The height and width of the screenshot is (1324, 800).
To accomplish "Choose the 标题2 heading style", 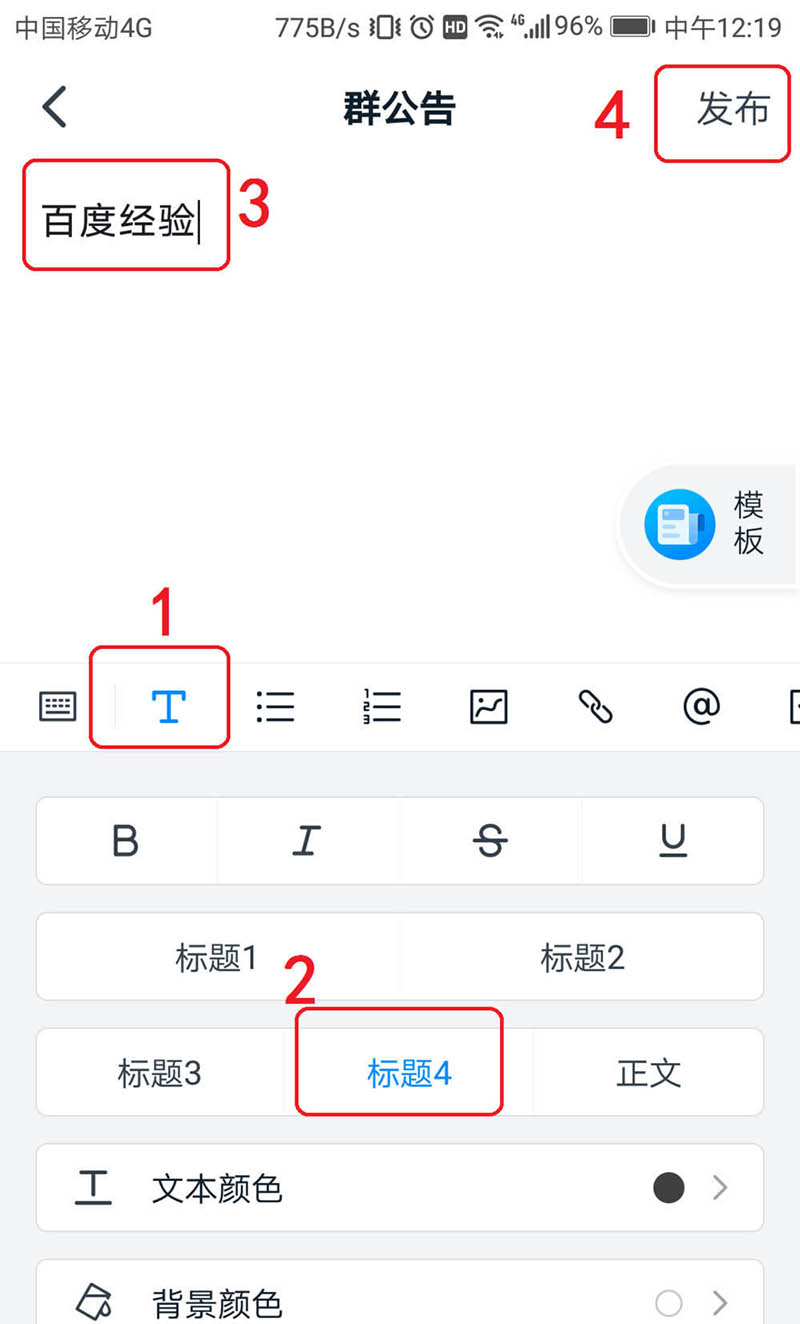I will 582,957.
